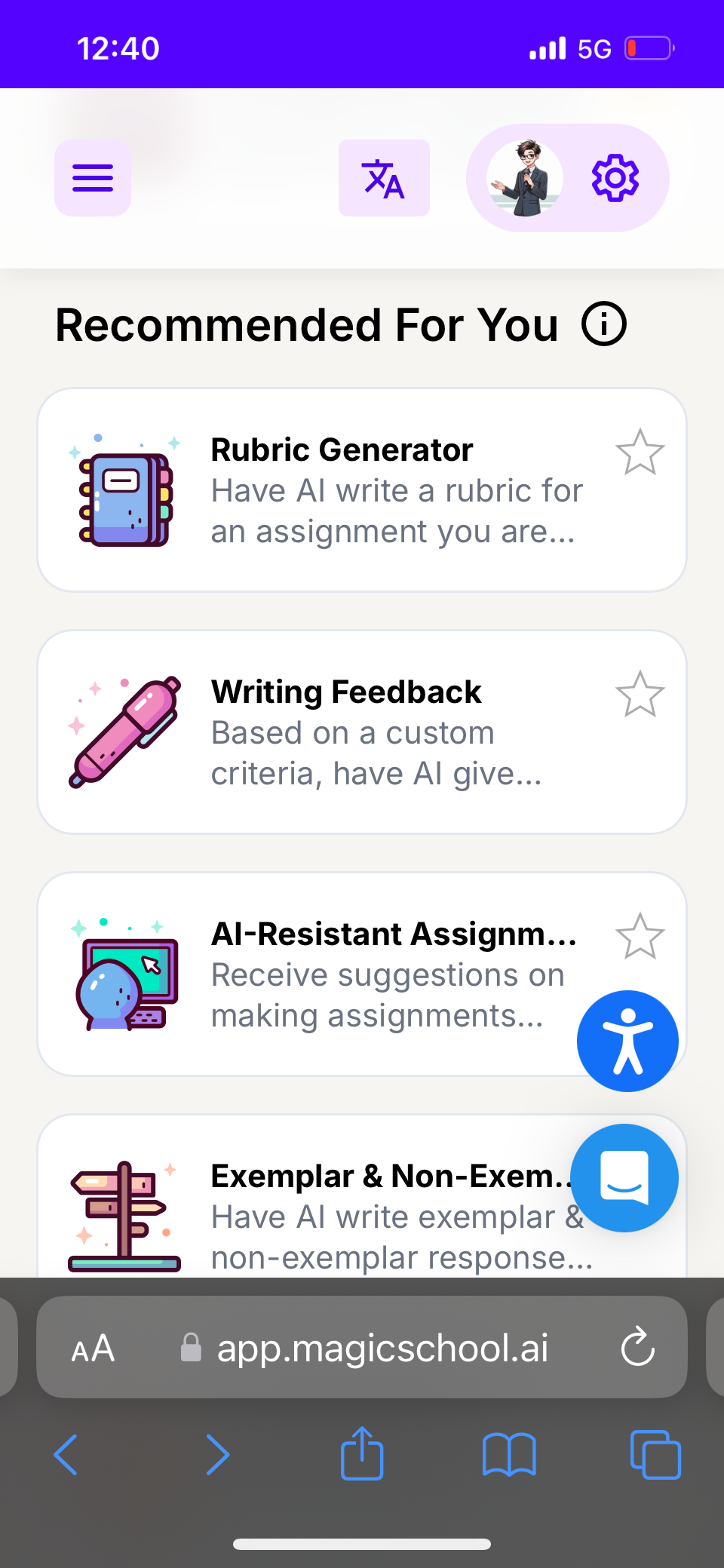Viewport: 724px width, 1568px height.
Task: Tap the profile avatar picture
Action: 525,178
